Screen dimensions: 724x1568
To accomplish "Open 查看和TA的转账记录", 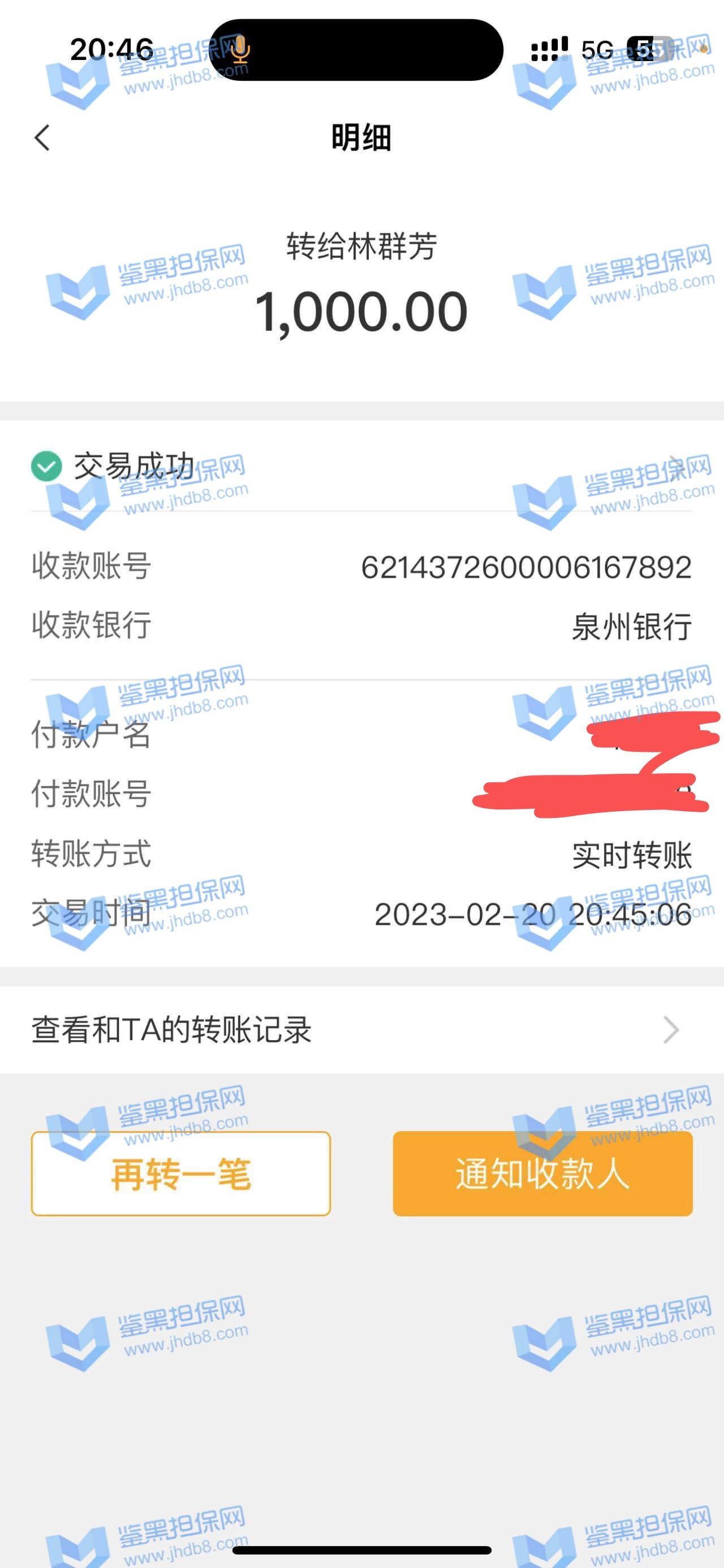I will tap(360, 1030).
